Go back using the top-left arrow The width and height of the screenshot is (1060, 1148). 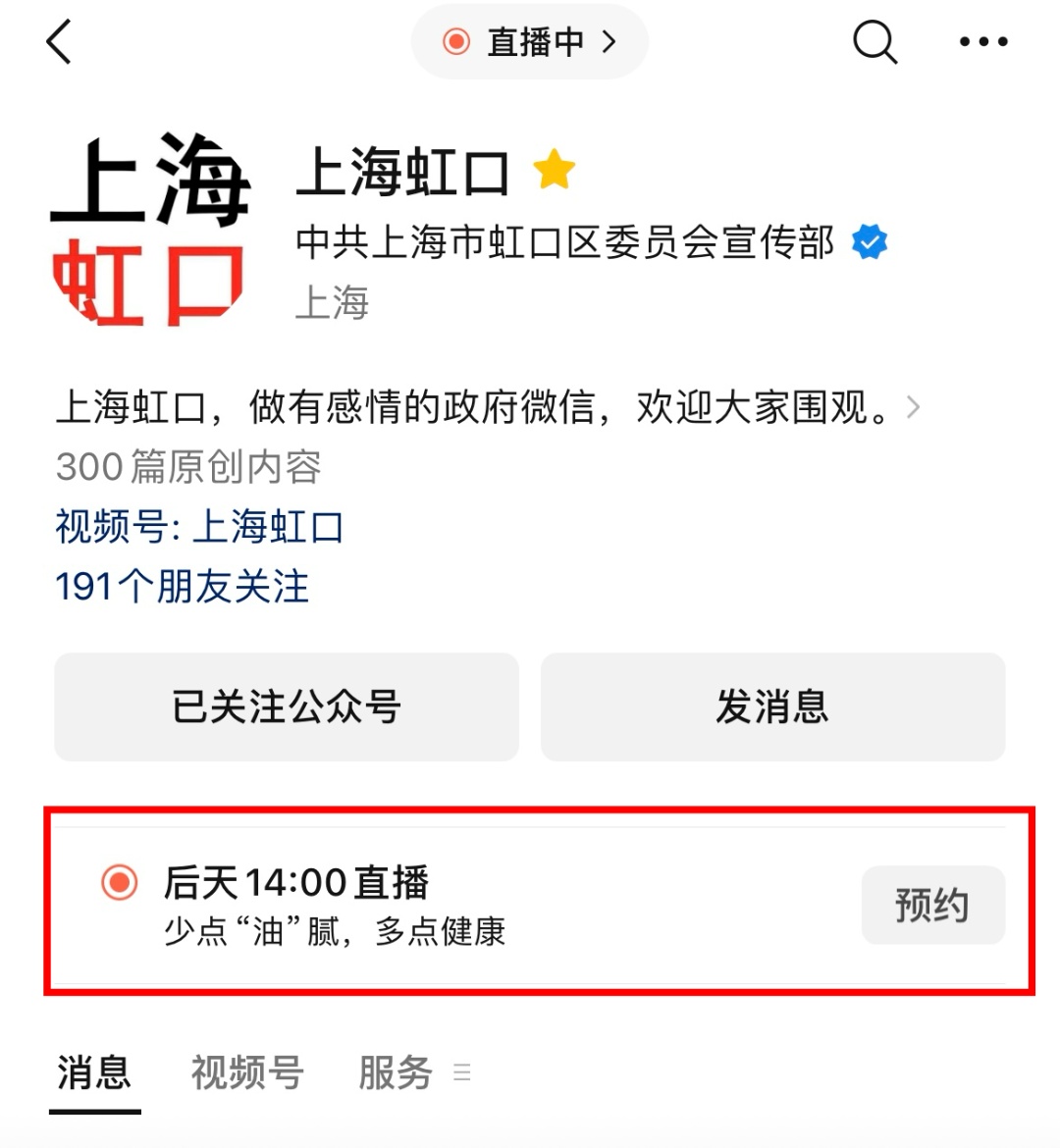(x=60, y=42)
